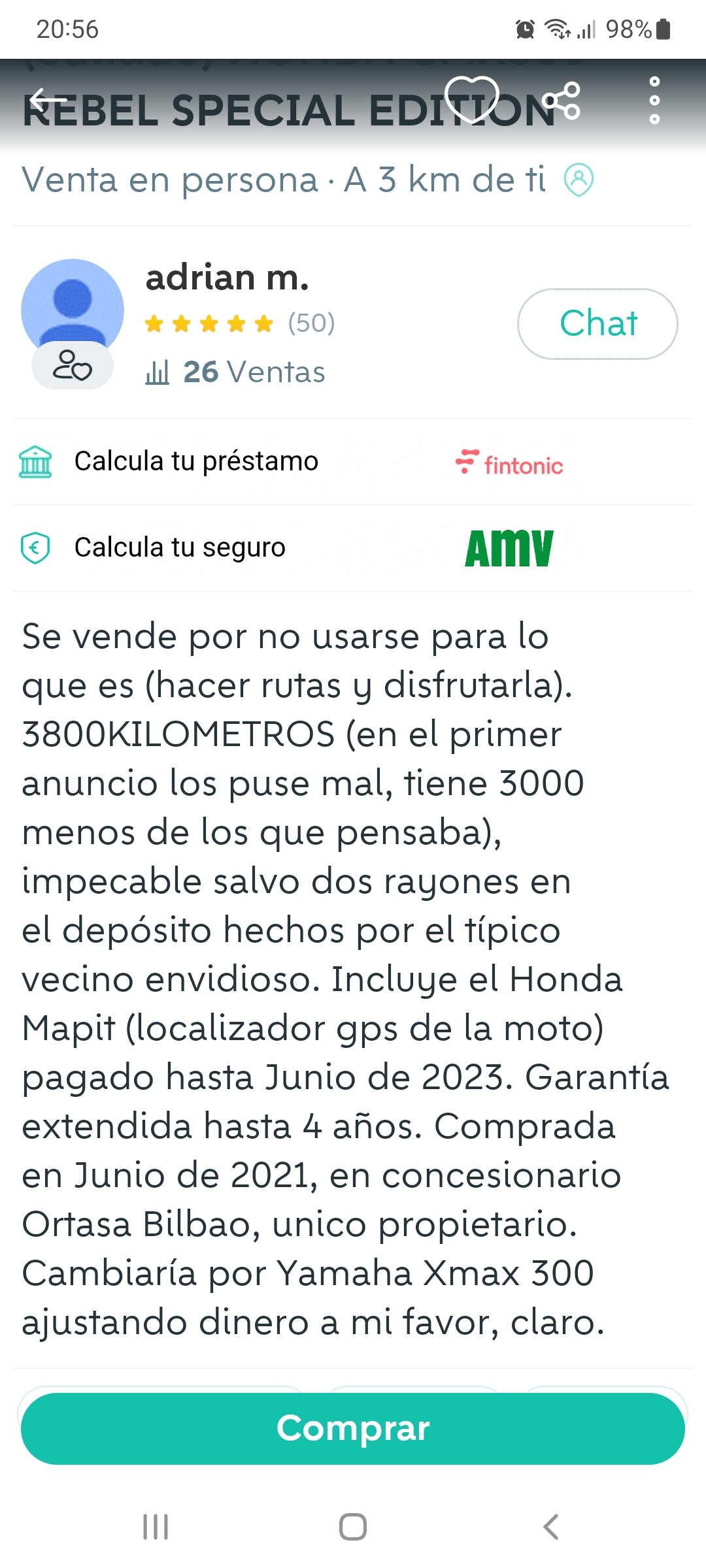Open the system recent apps view

[x=156, y=1527]
